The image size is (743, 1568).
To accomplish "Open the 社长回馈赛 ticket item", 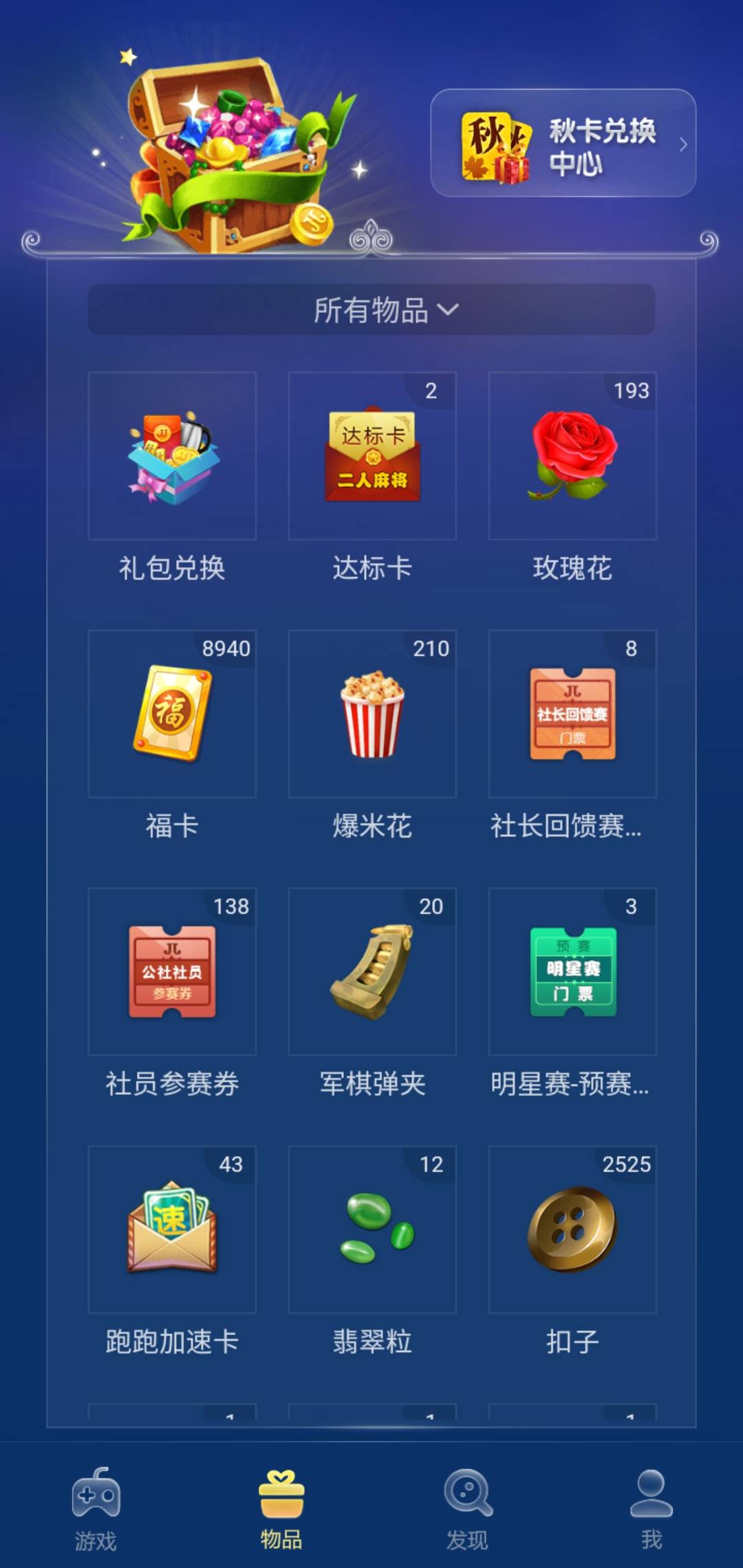I will click(571, 715).
